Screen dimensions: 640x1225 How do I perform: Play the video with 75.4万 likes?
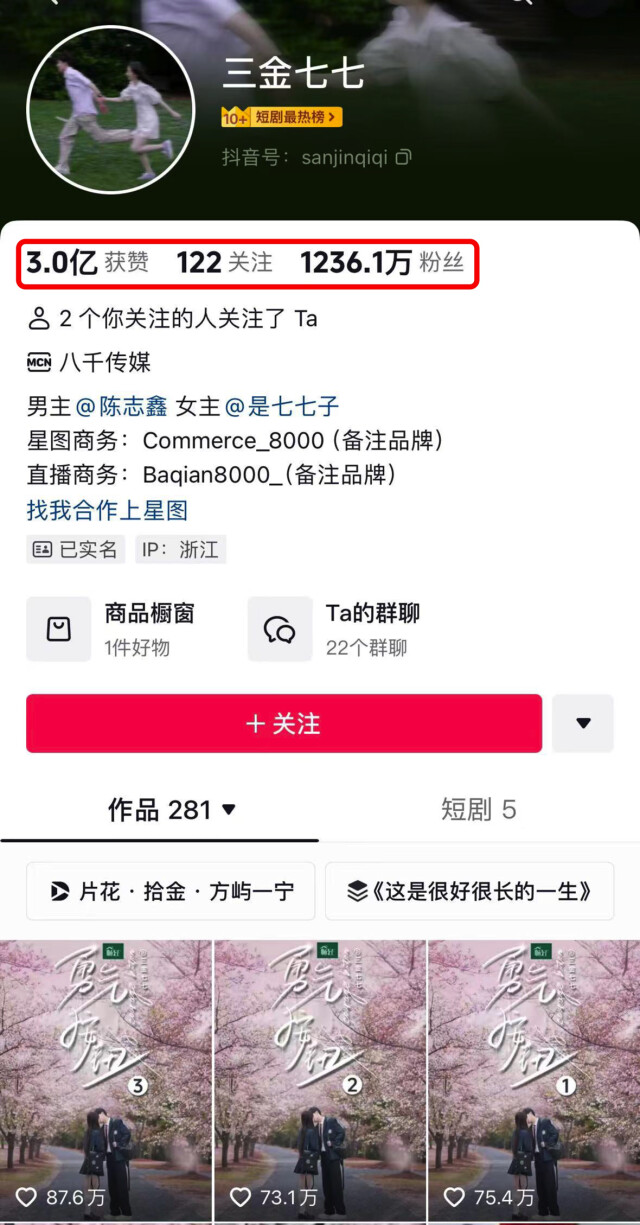coord(534,1080)
